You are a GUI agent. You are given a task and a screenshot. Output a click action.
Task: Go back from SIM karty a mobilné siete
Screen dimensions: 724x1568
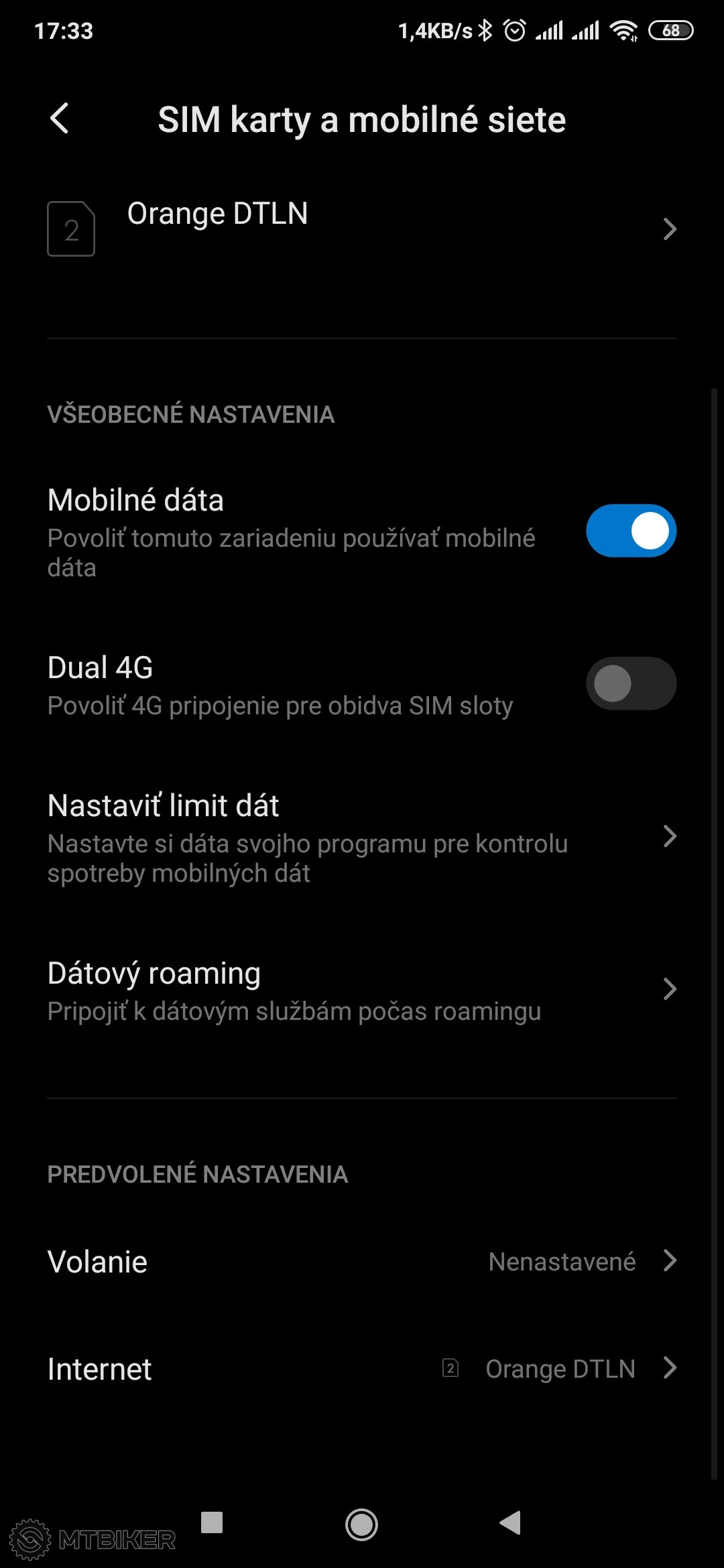[x=60, y=119]
